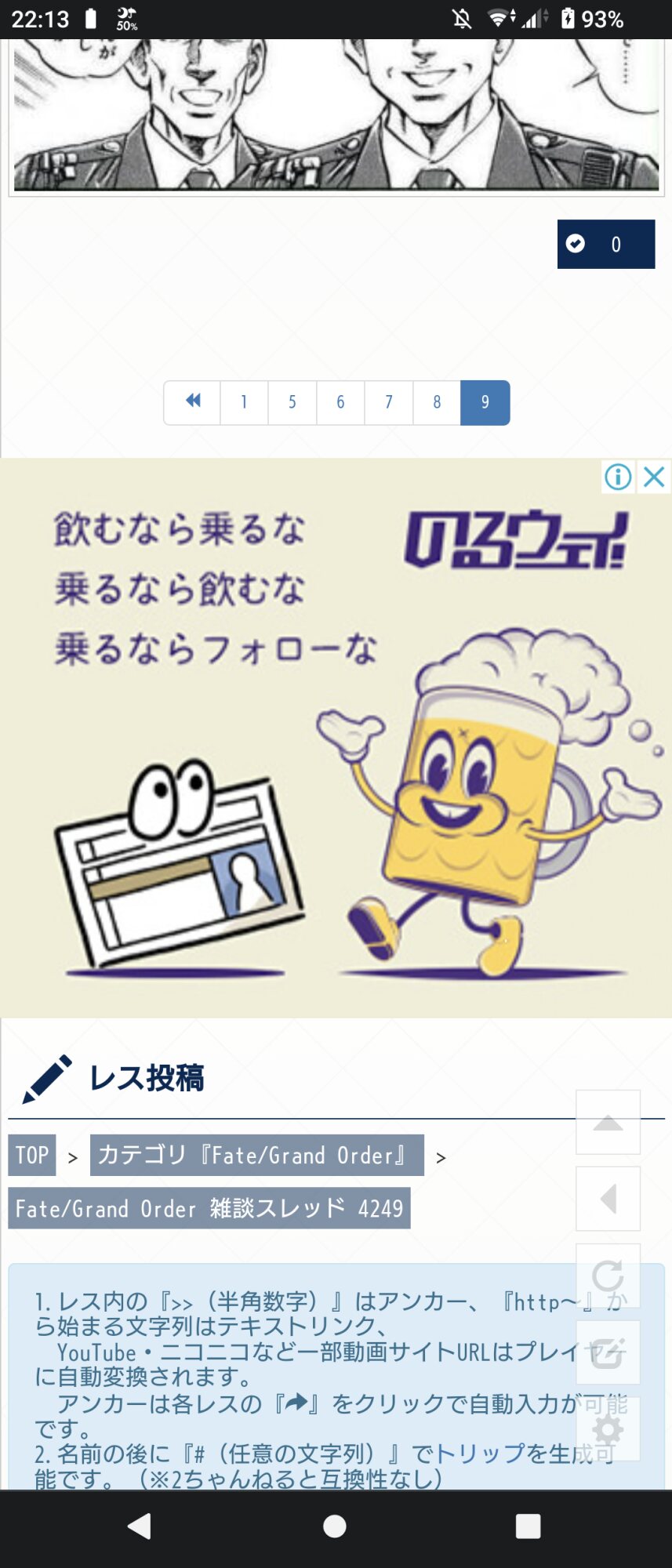Go to page 8 of the thread

click(x=437, y=402)
